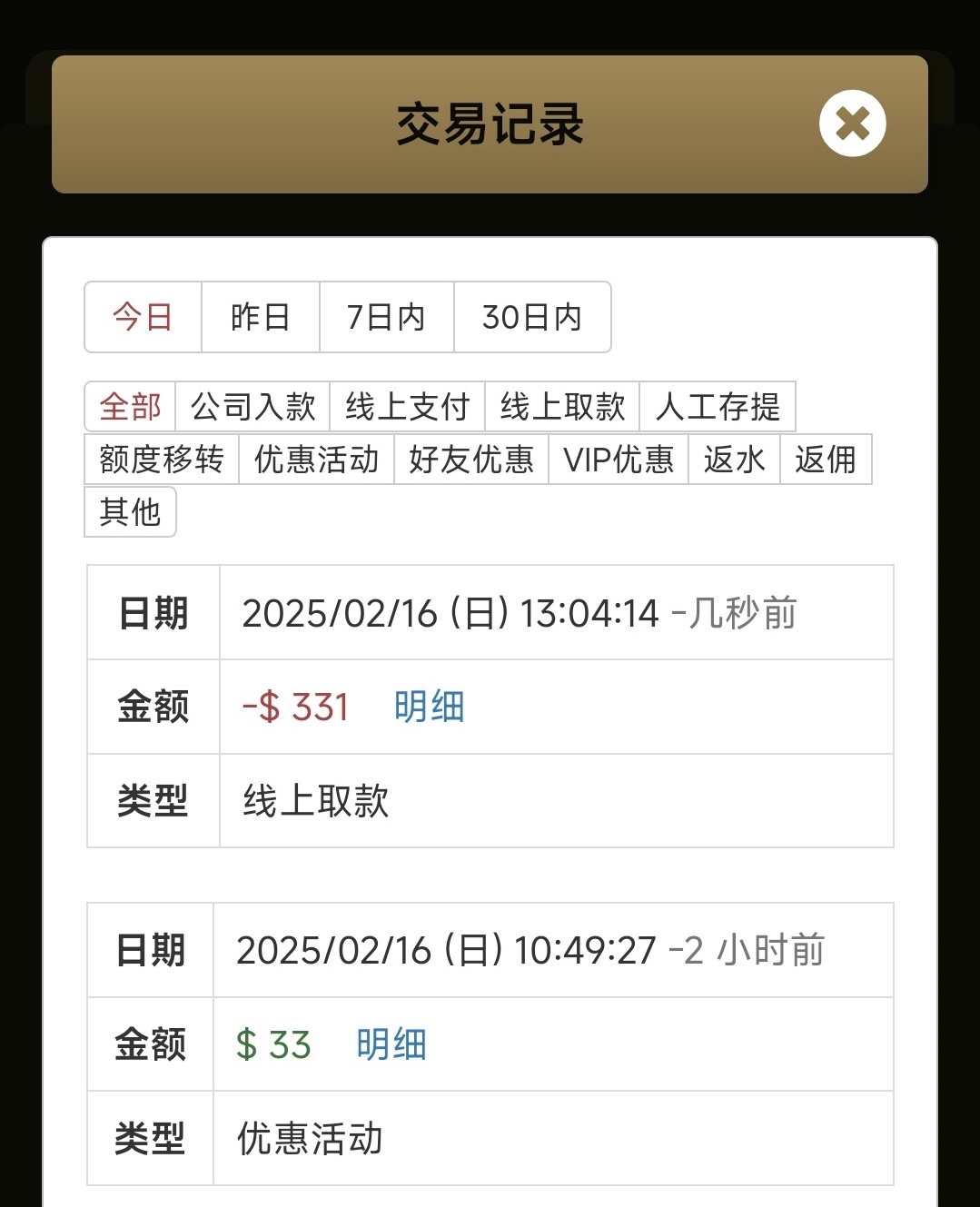This screenshot has width=980, height=1207.
Task: Close the 交易记录 dialog
Action: (x=852, y=124)
